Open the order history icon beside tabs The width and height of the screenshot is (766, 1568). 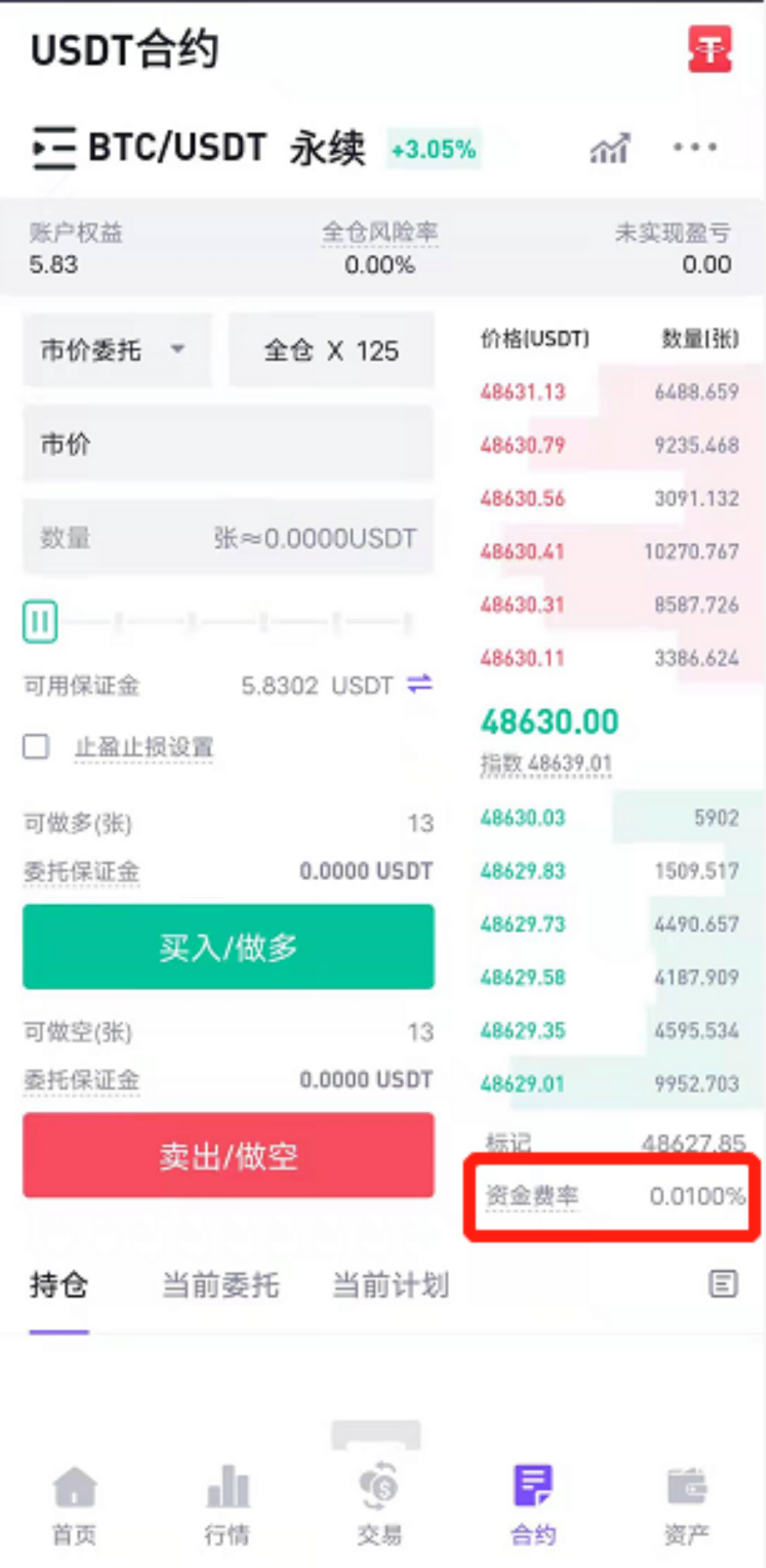click(x=723, y=1283)
